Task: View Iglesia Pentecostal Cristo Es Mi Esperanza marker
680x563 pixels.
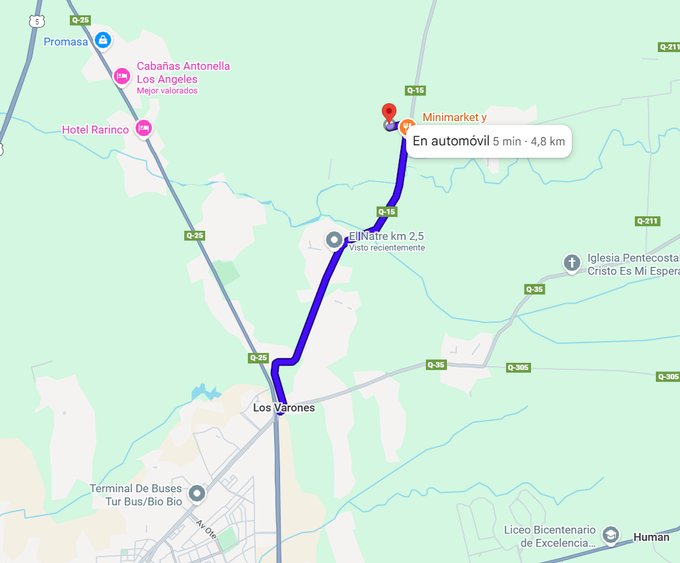Action: click(x=571, y=264)
